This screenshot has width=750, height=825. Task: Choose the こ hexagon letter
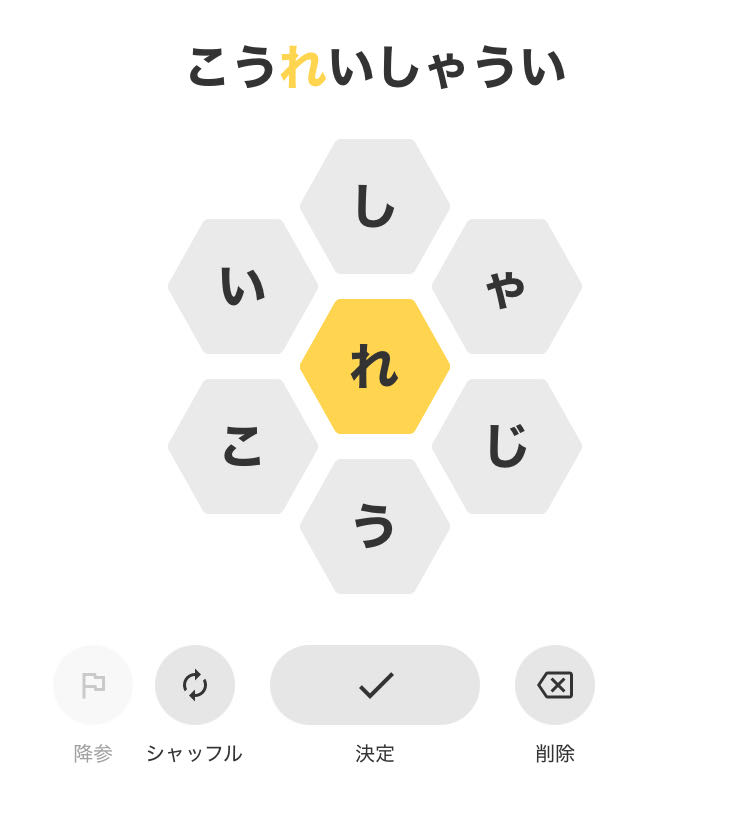[x=243, y=447]
